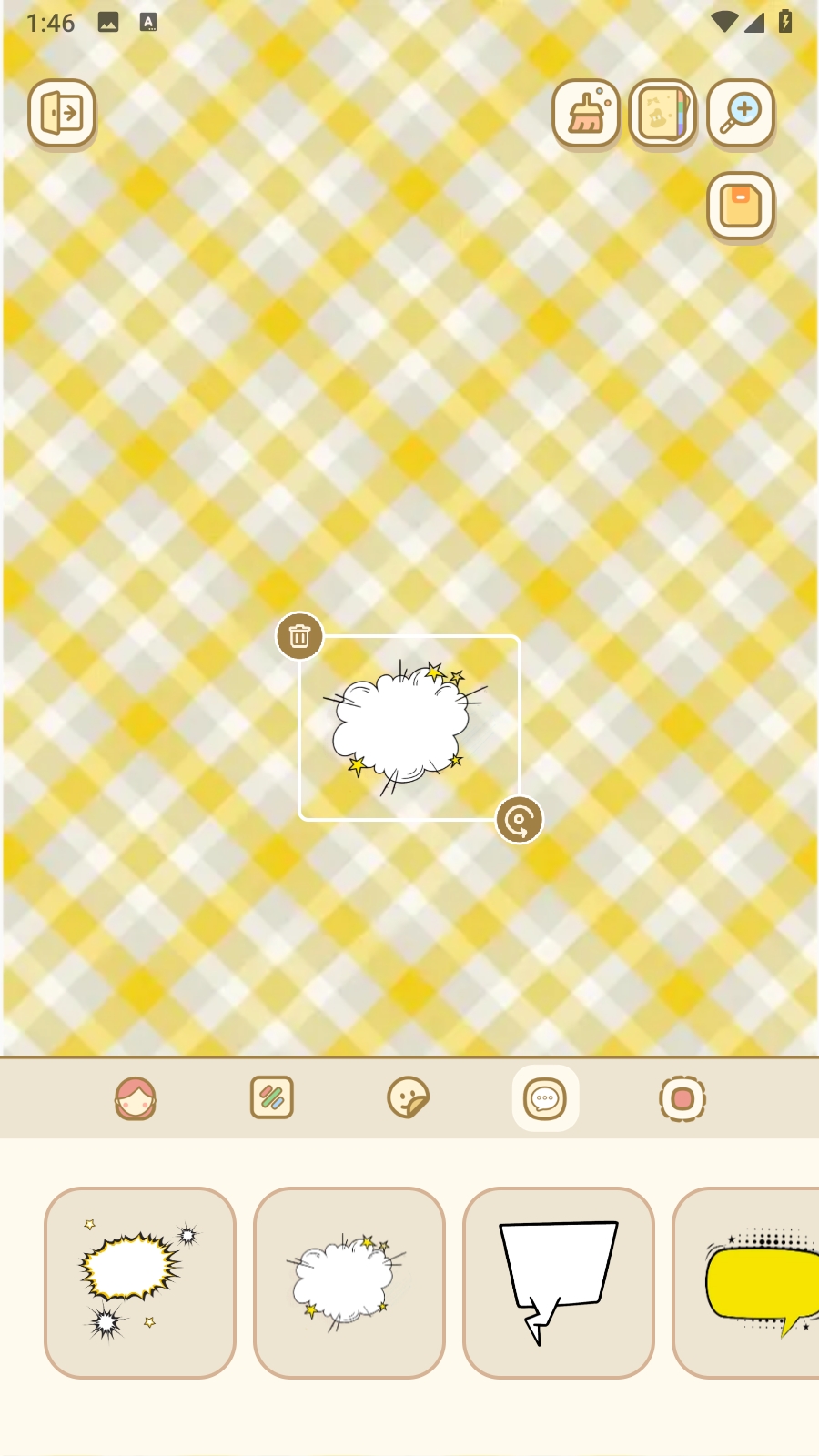
Task: Add the cloud bubble with stars
Action: click(x=349, y=1282)
